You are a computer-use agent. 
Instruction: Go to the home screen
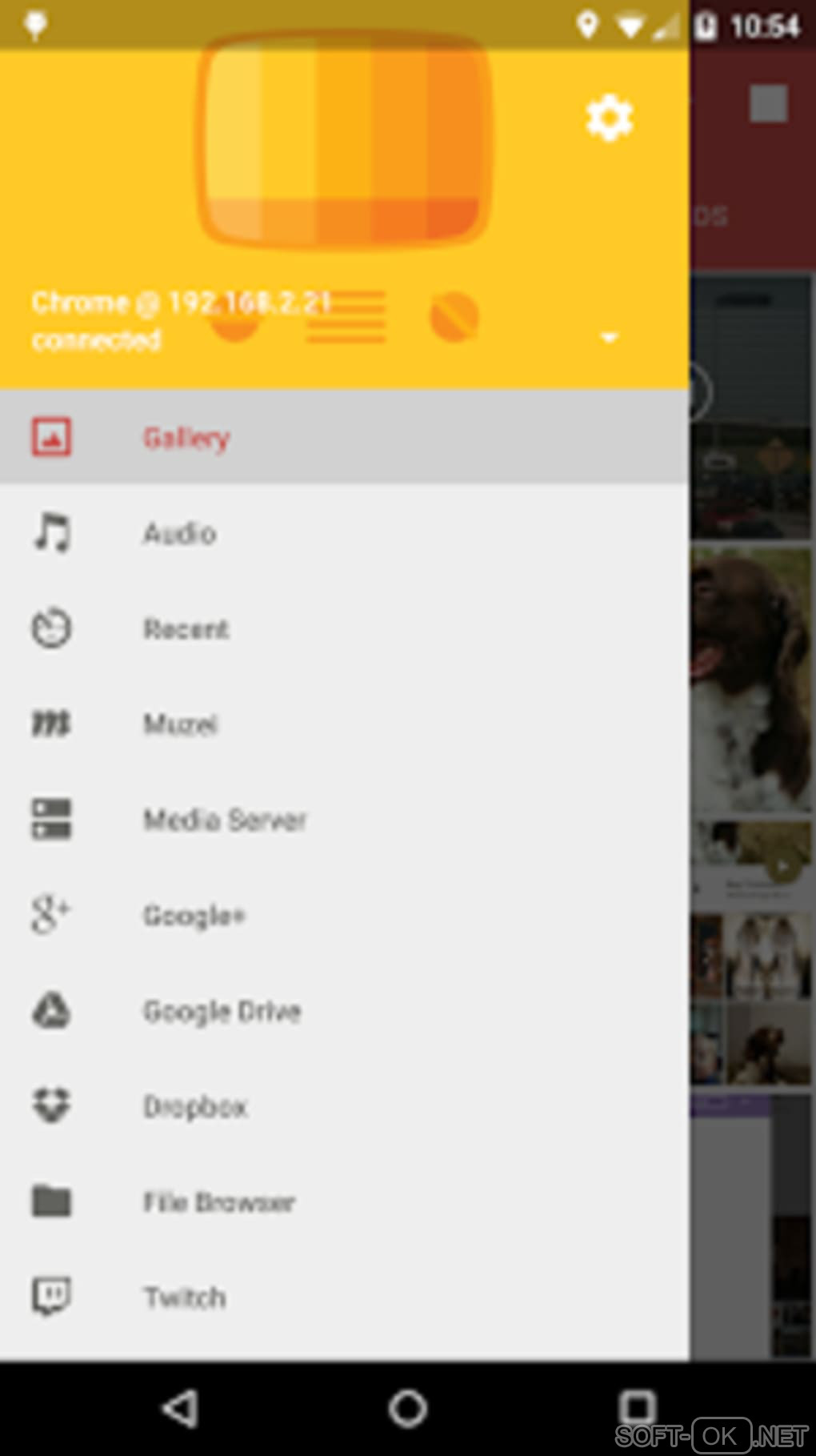tap(408, 1408)
